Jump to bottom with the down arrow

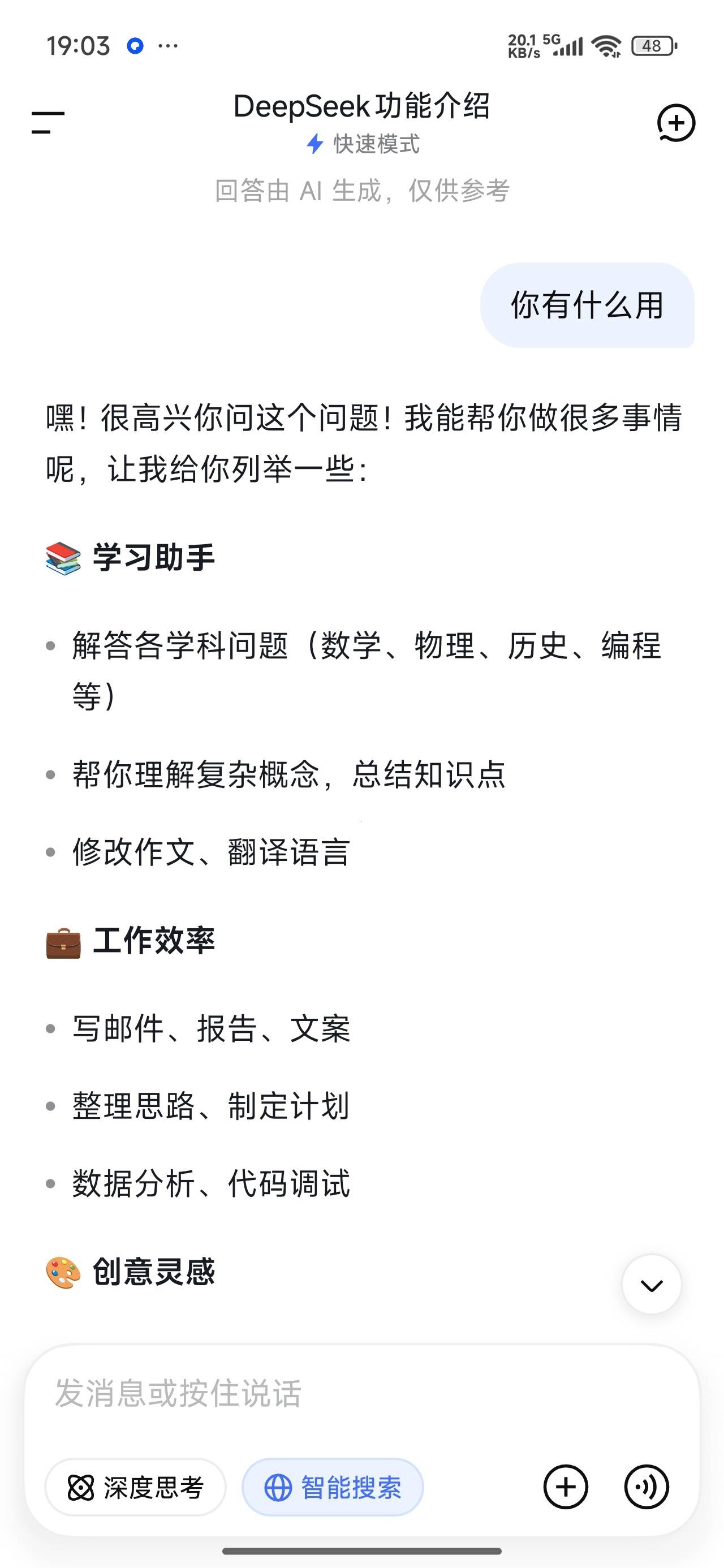click(652, 1285)
